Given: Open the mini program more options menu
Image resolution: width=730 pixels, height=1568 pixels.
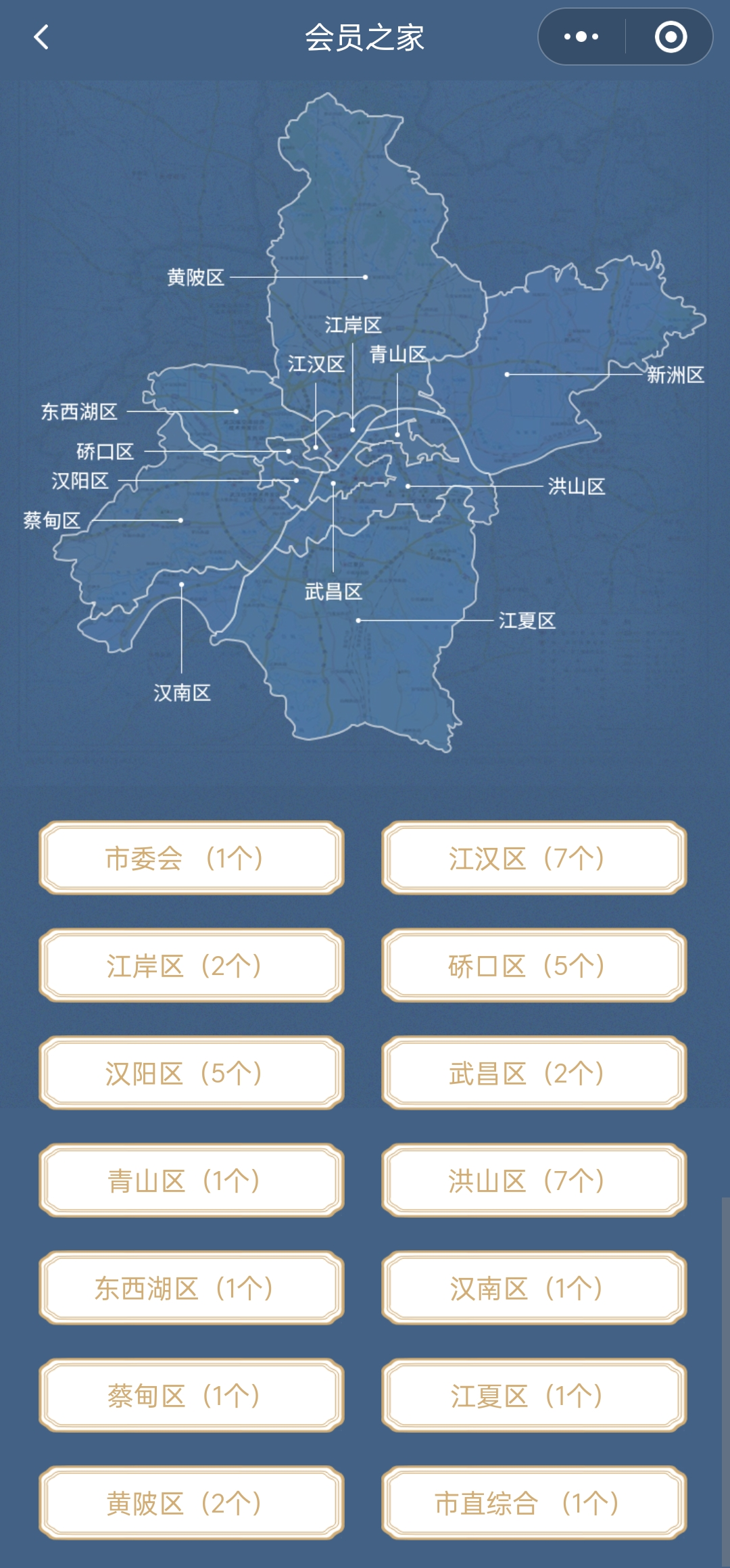Looking at the screenshot, I should tap(581, 37).
